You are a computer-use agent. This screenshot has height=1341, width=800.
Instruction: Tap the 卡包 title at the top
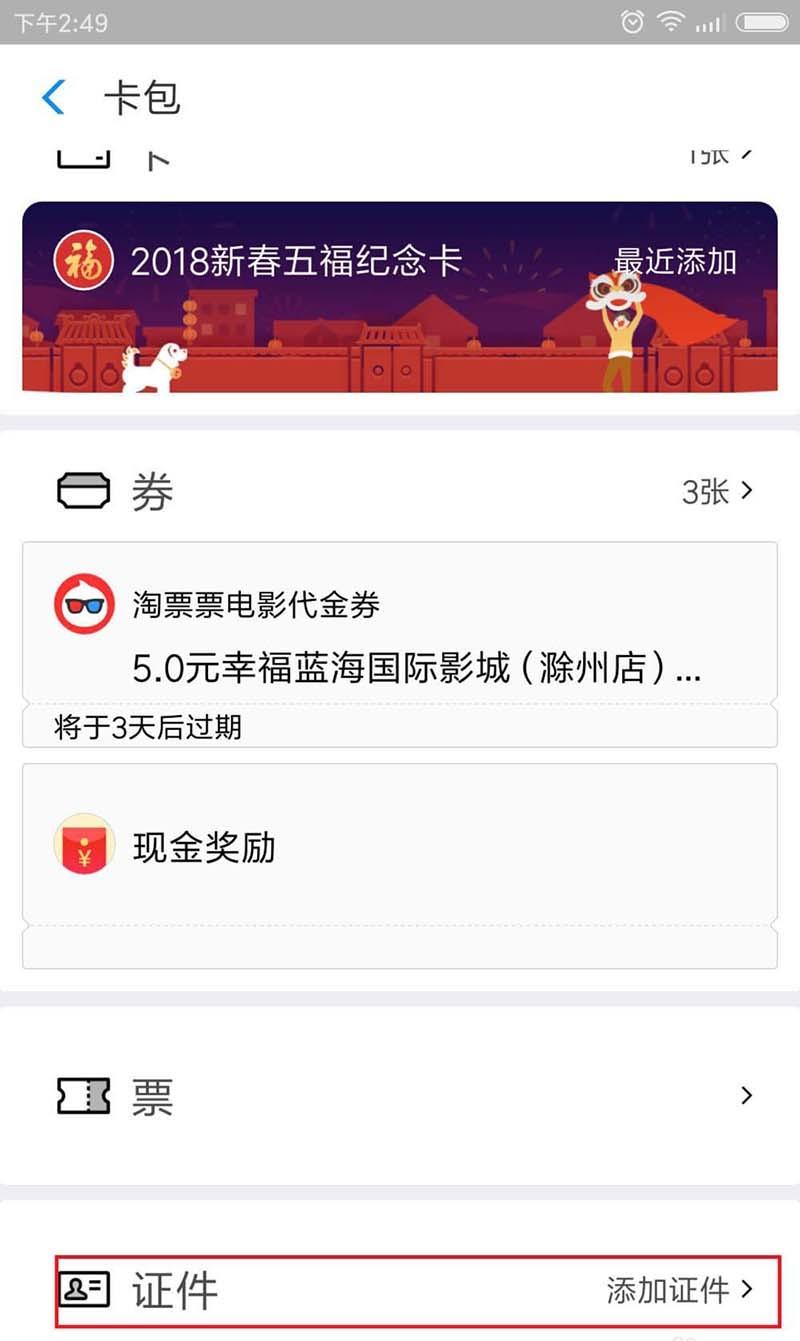pyautogui.click(x=142, y=97)
